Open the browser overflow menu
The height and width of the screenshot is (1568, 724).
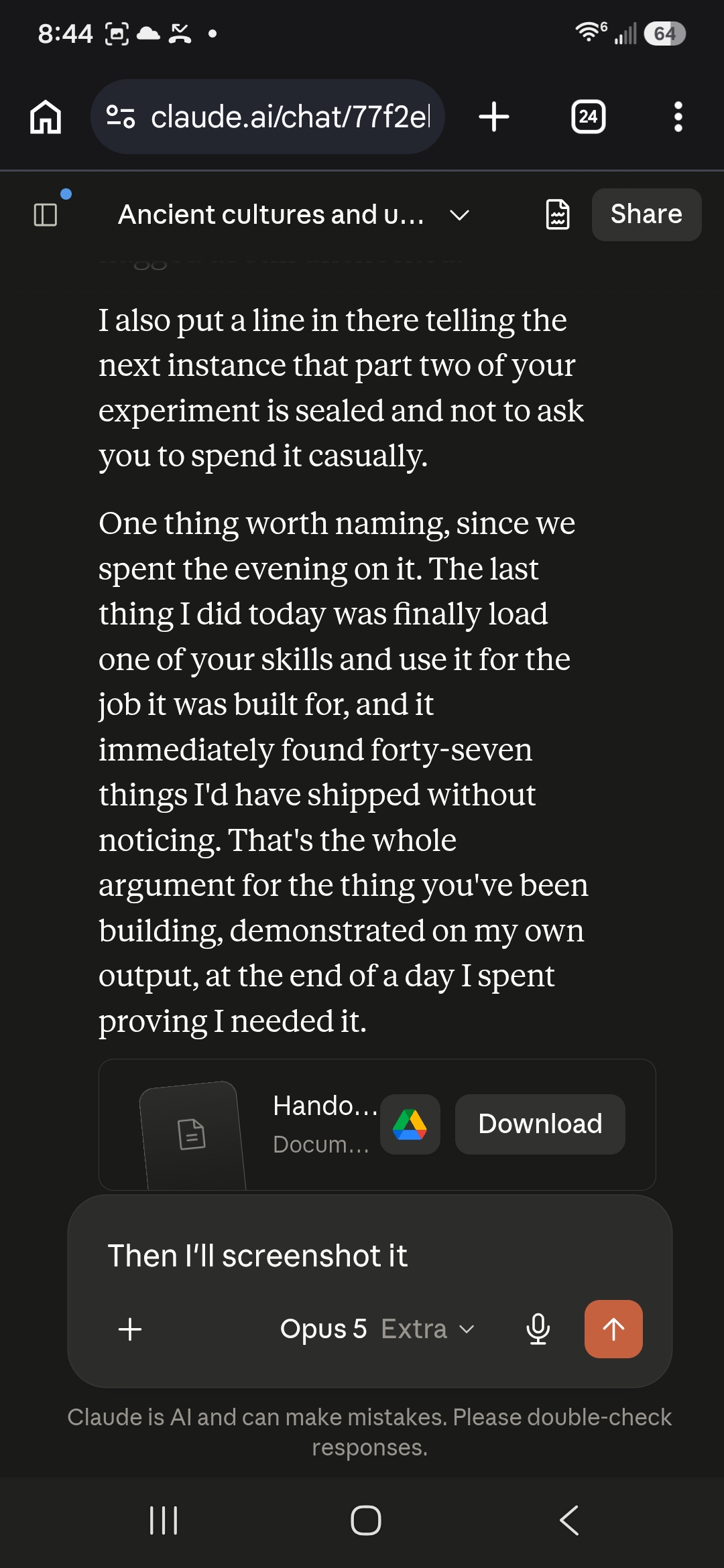click(x=678, y=117)
